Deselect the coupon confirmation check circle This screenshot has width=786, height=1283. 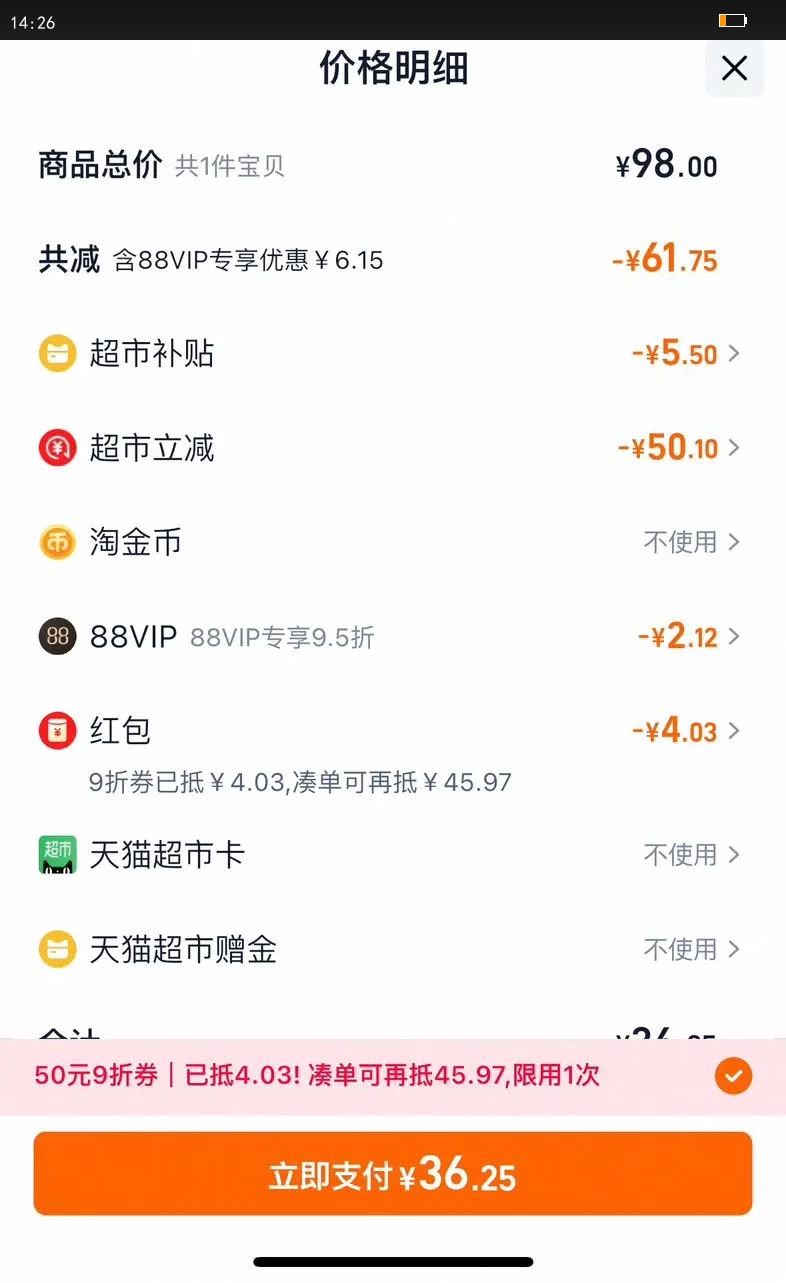pyautogui.click(x=733, y=1076)
